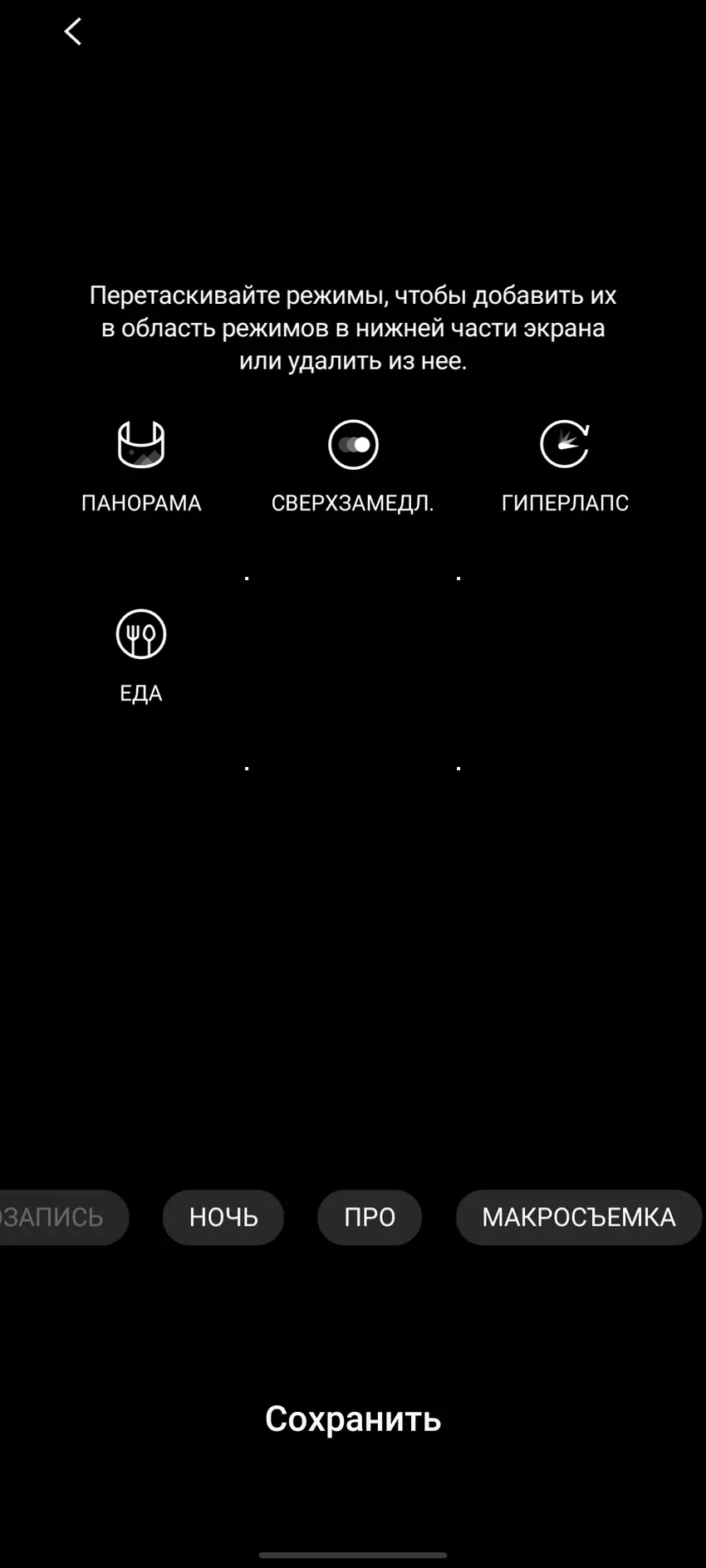Select the СВЕРХЗАМЕДЛ. mode icon
706x1568 pixels.
[x=353, y=445]
